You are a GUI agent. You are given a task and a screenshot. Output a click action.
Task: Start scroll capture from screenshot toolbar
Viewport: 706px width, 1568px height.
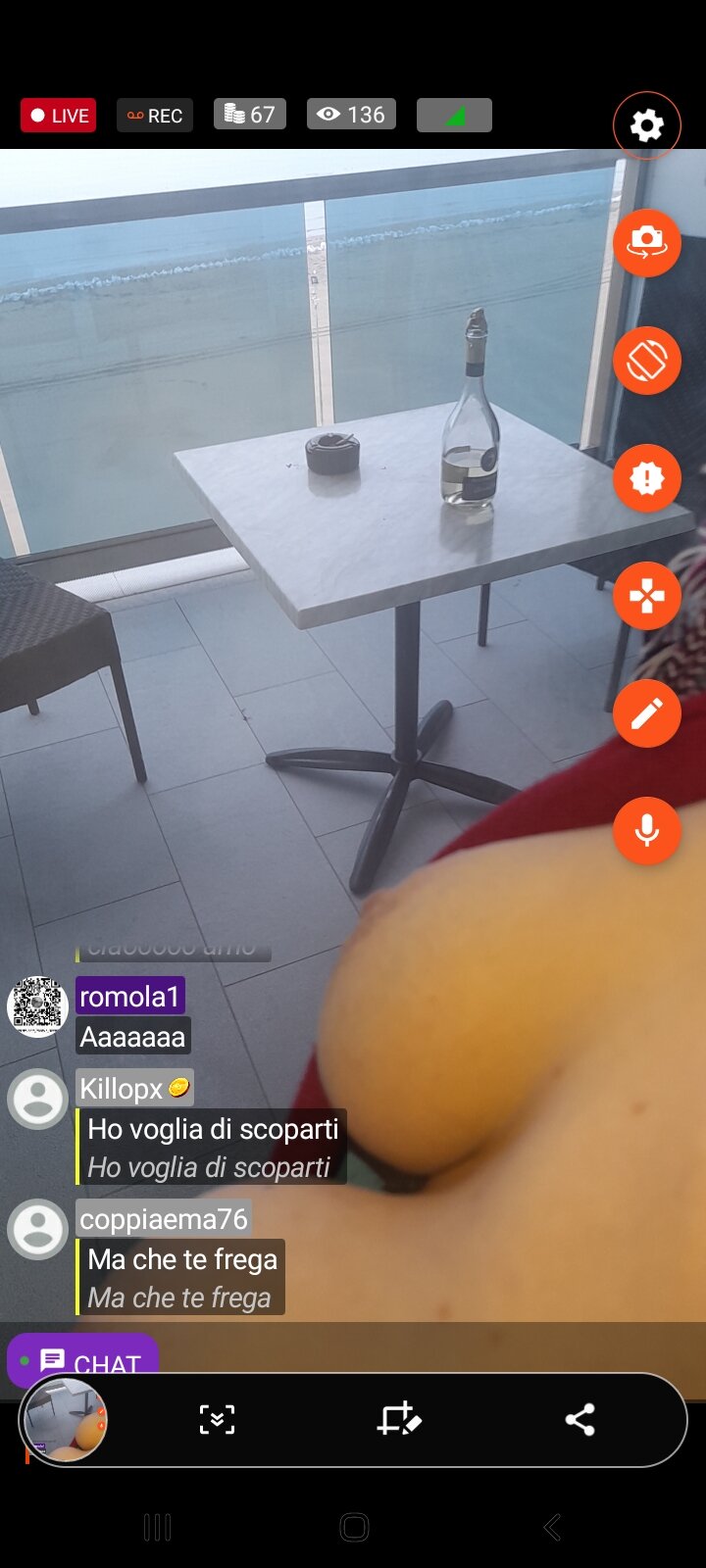[x=217, y=1420]
